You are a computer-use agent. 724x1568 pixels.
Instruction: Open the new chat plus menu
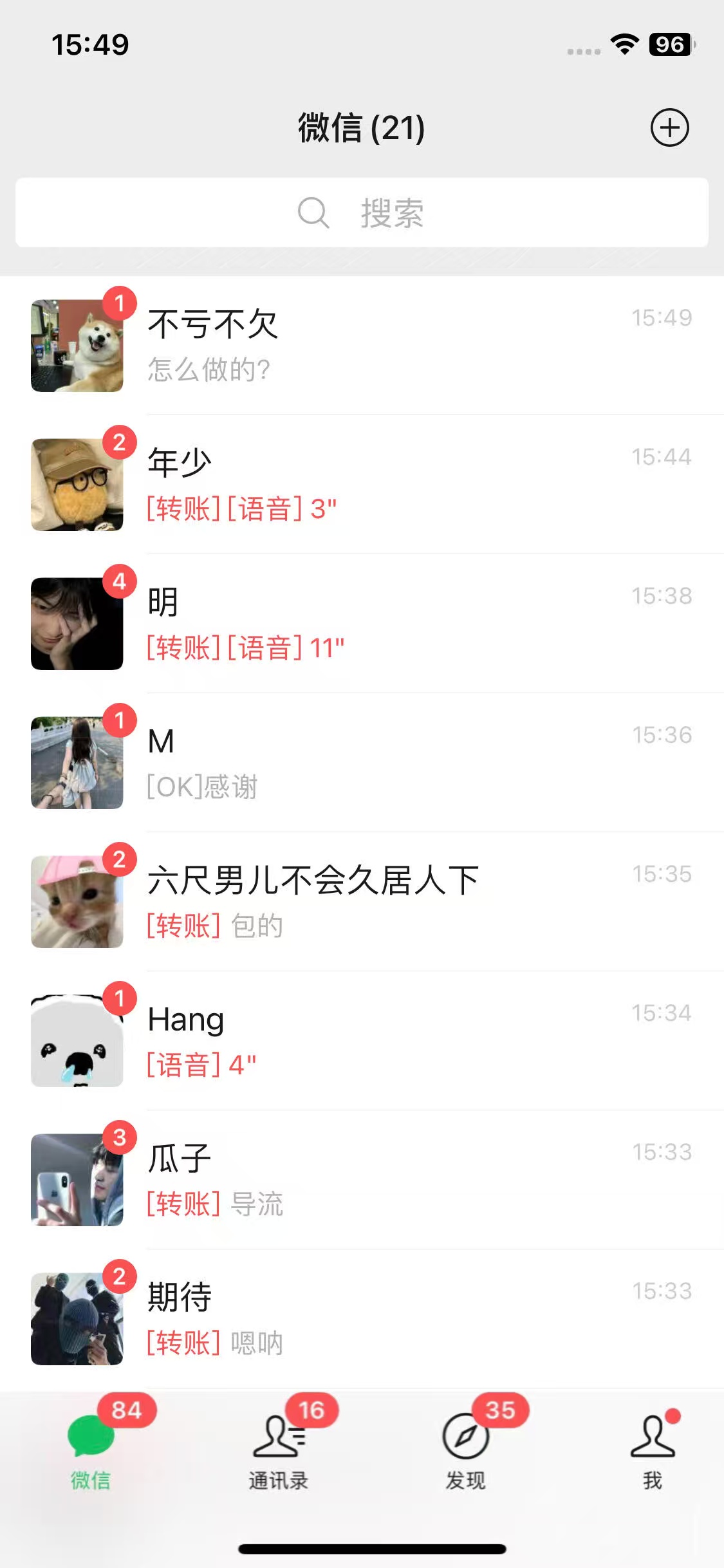669,127
